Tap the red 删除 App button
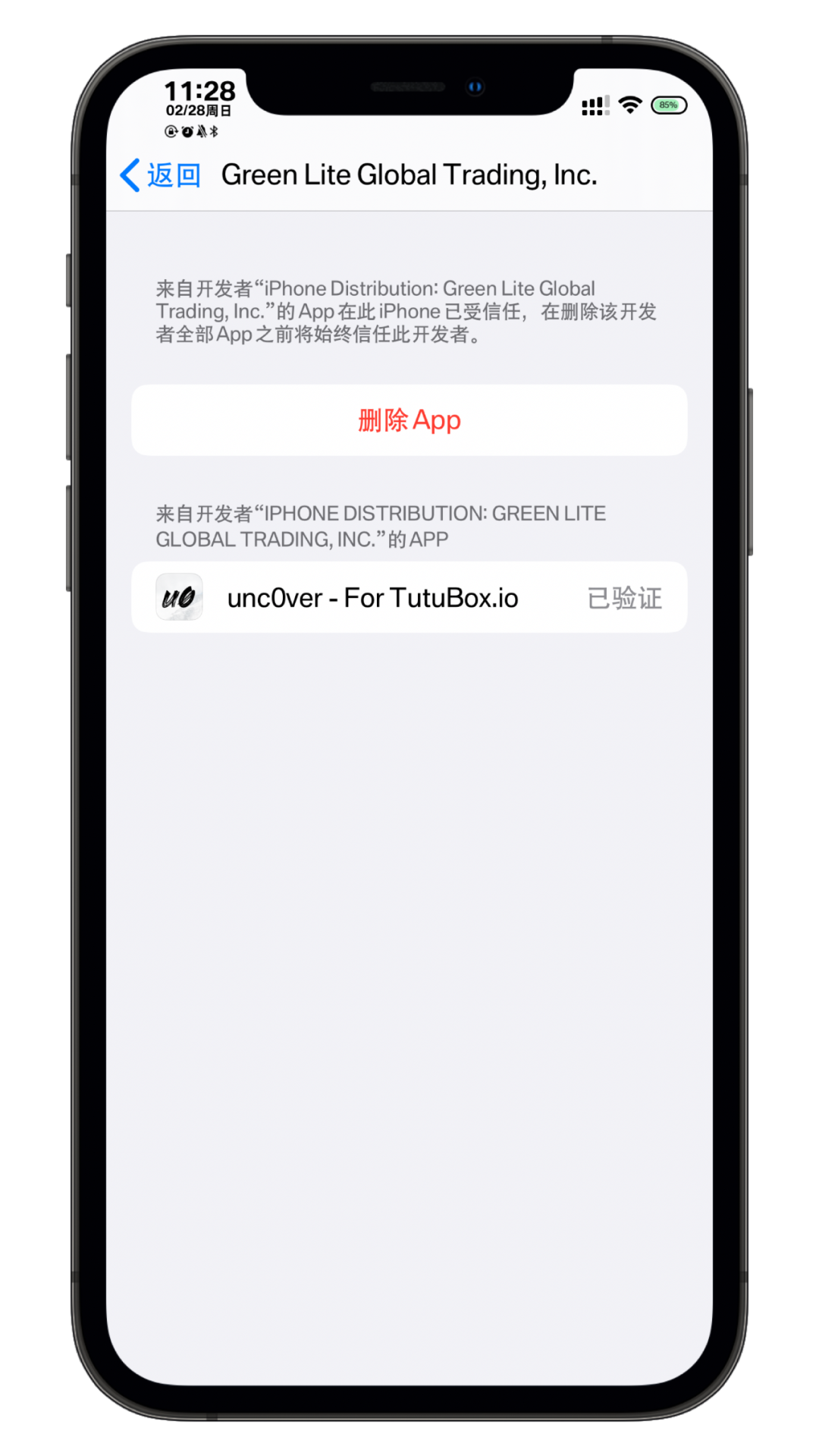819x1456 pixels. pyautogui.click(x=409, y=420)
